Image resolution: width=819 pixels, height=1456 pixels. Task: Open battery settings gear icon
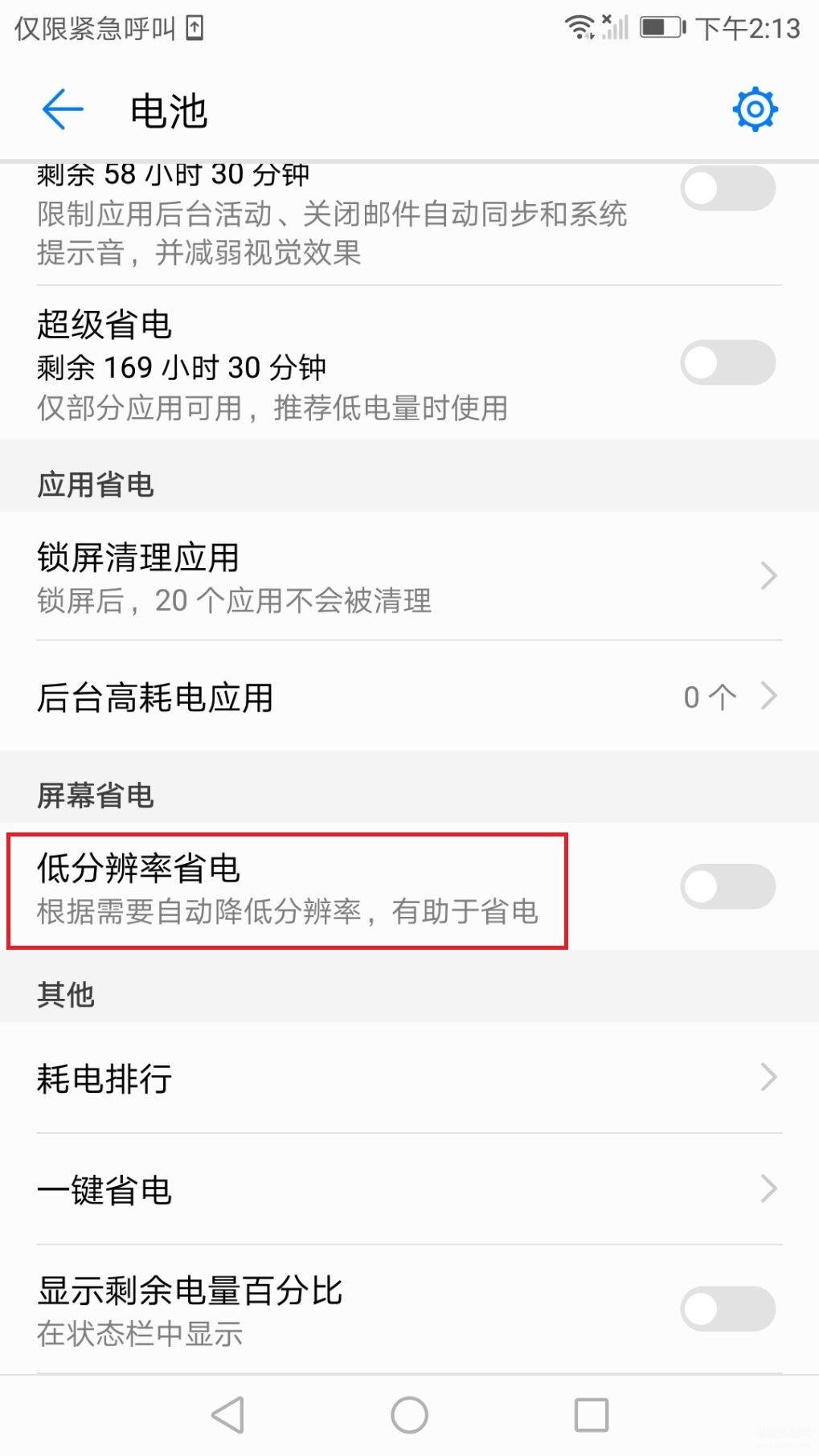tap(755, 109)
